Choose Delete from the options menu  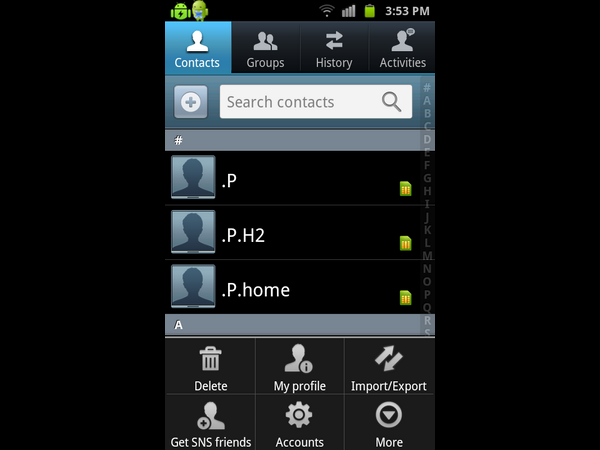[x=210, y=367]
